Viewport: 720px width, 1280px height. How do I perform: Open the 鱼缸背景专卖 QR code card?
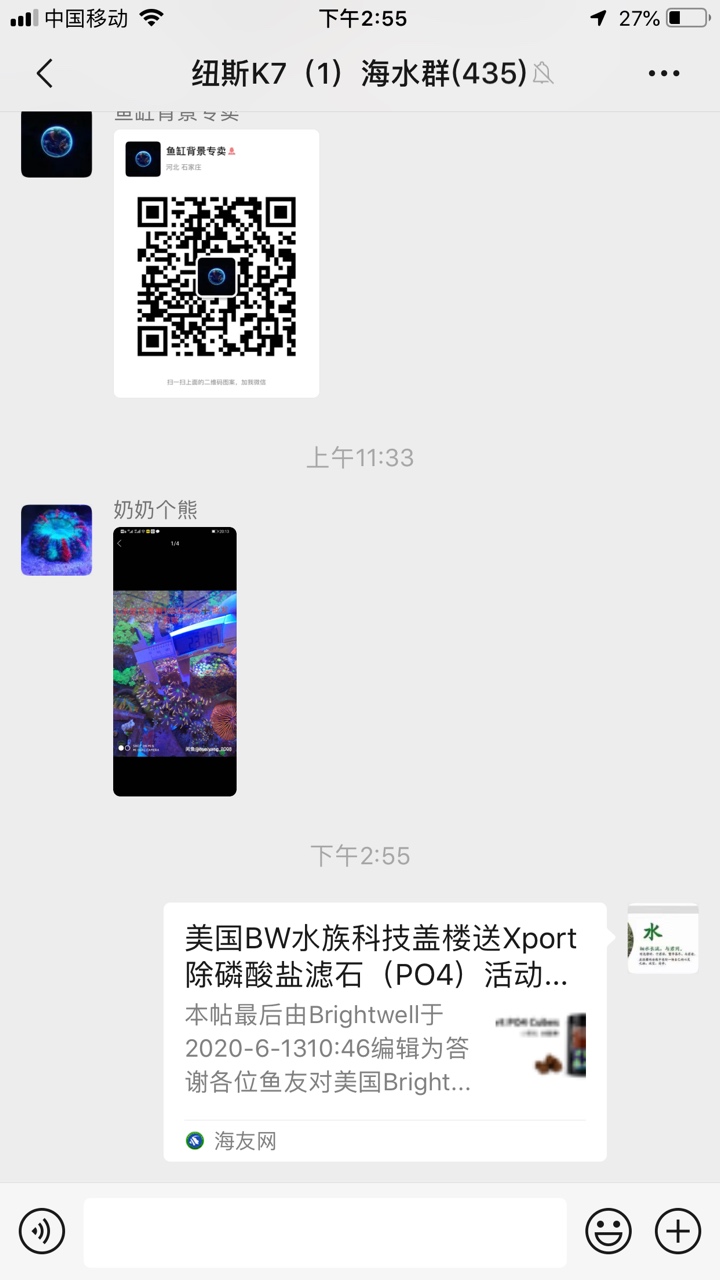tap(216, 263)
